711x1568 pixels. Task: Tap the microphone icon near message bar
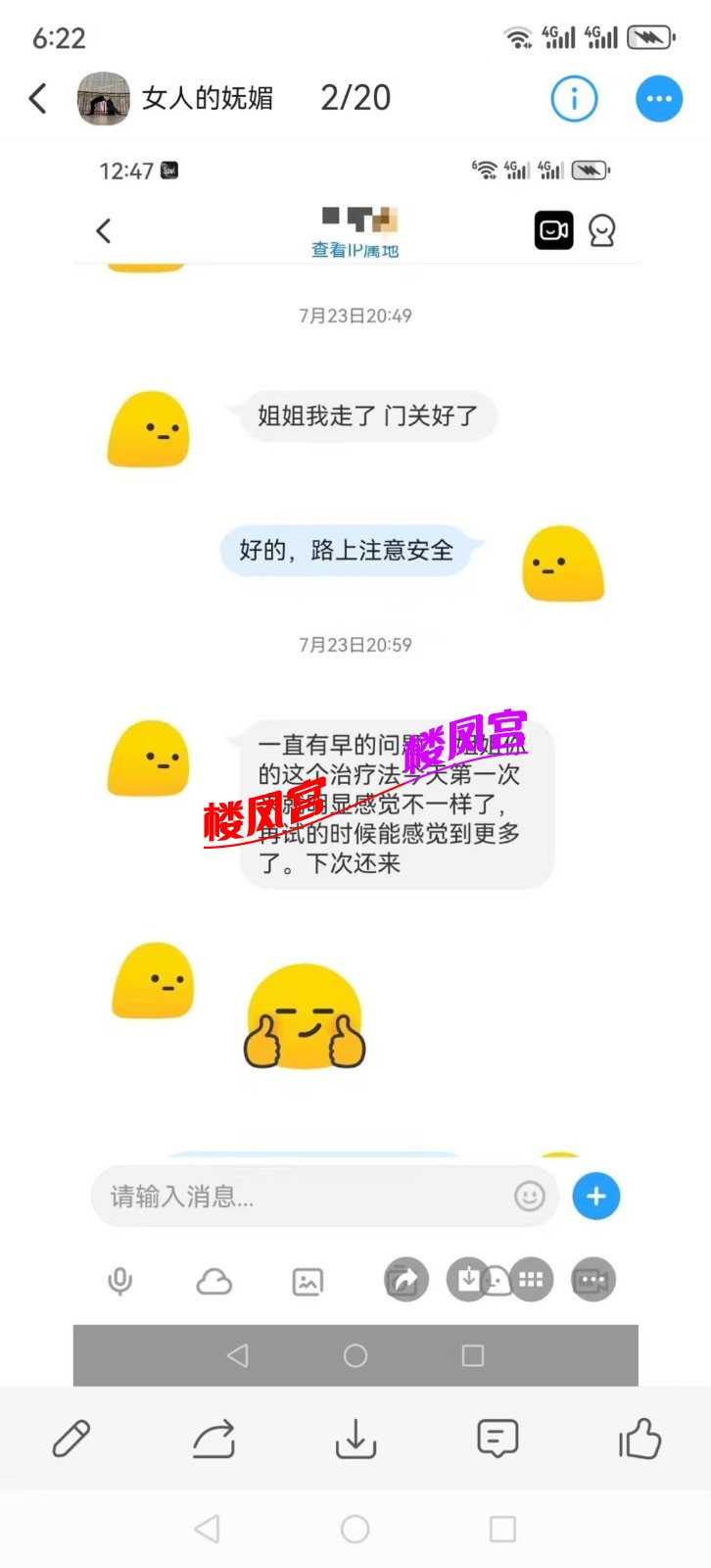pos(119,1280)
